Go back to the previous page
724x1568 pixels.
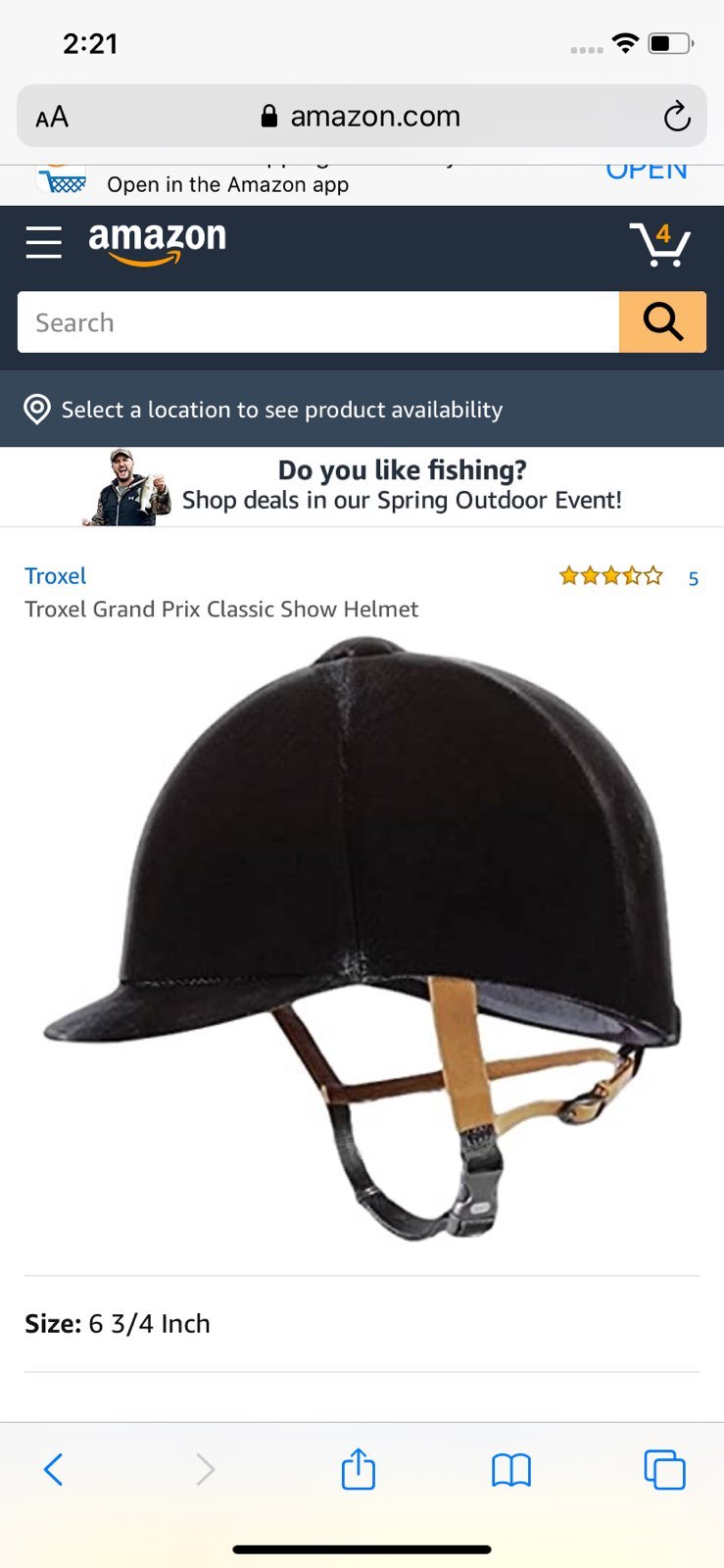[x=54, y=1469]
